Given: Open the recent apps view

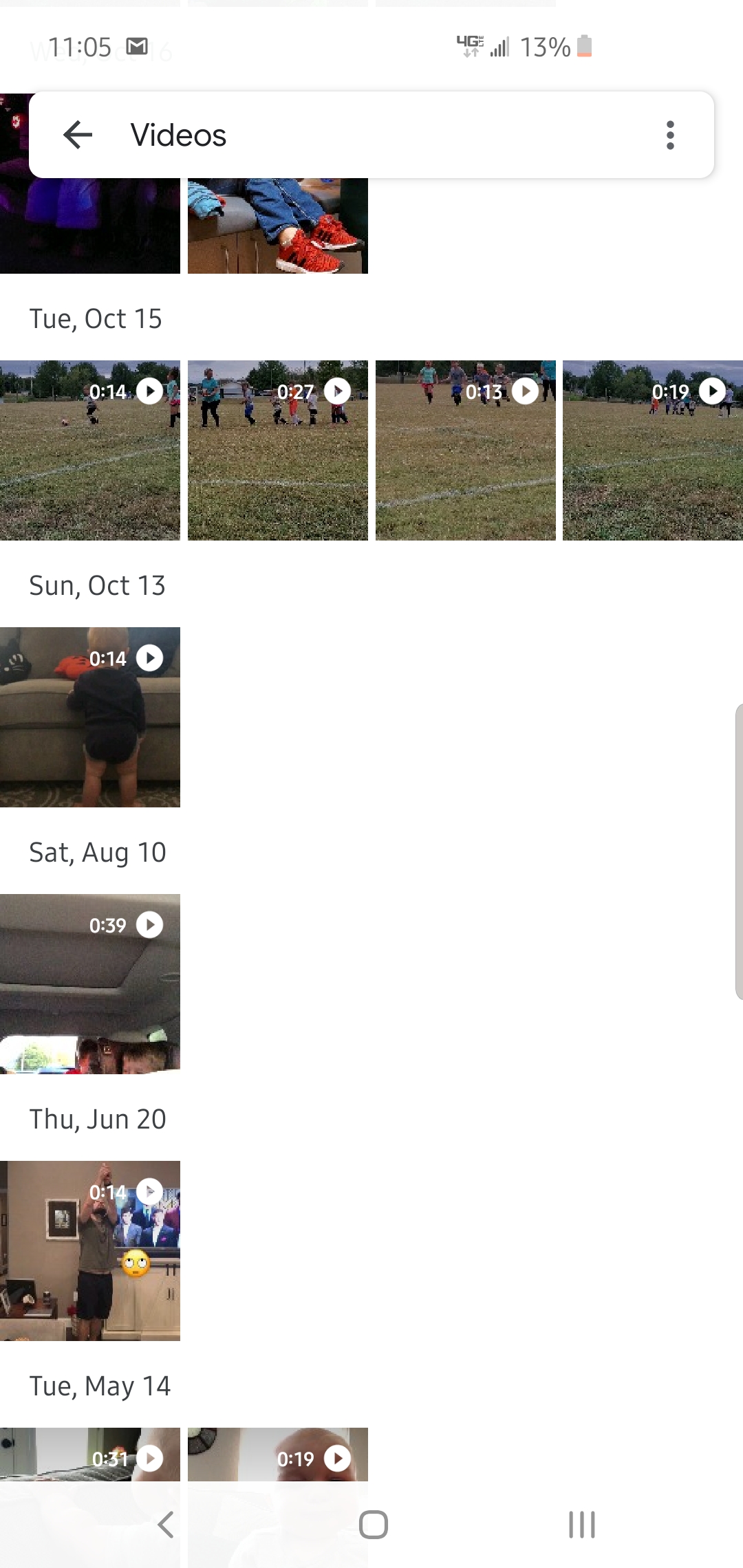Looking at the screenshot, I should 582,1525.
